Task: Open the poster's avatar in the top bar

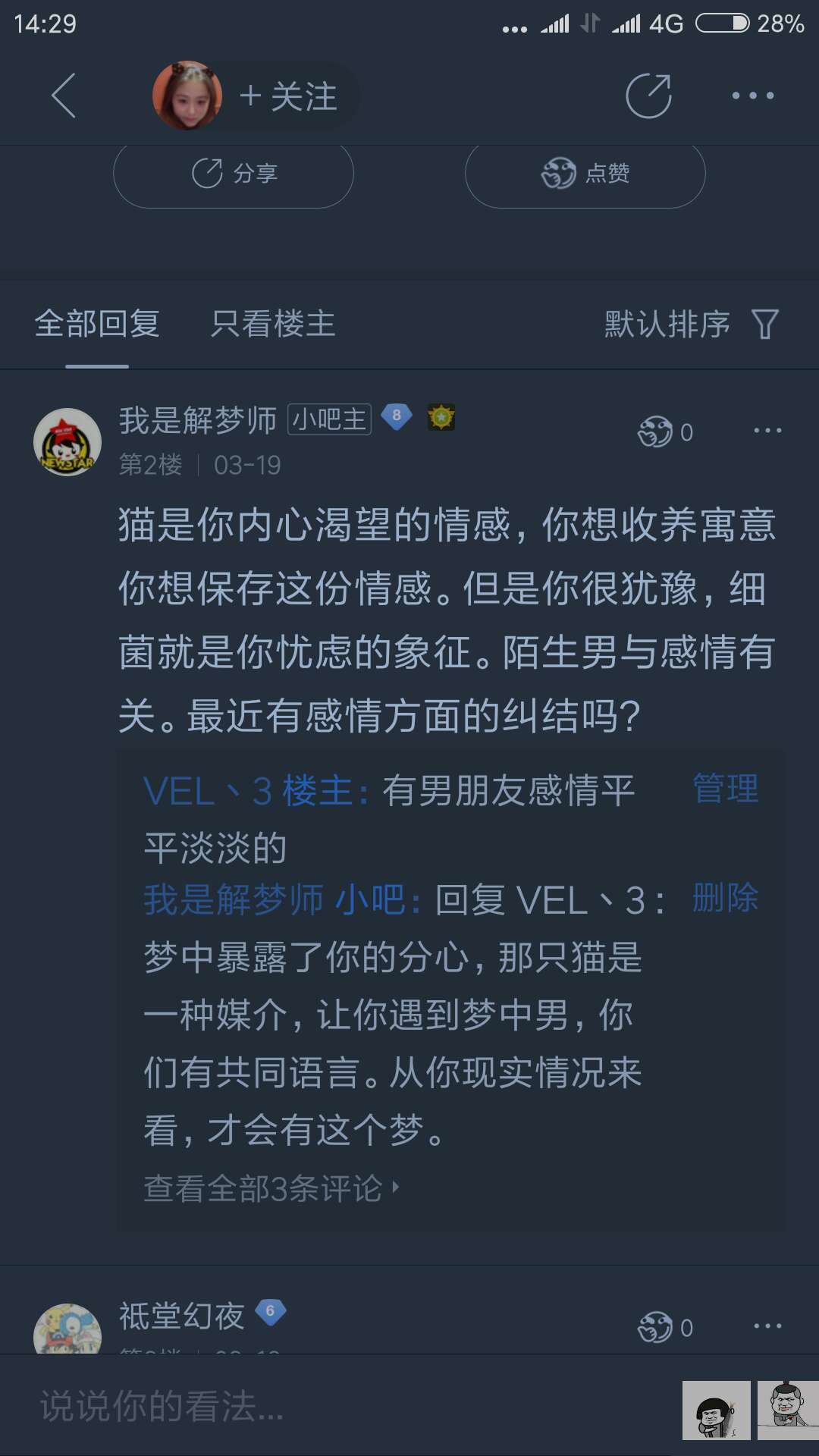Action: pos(187,96)
